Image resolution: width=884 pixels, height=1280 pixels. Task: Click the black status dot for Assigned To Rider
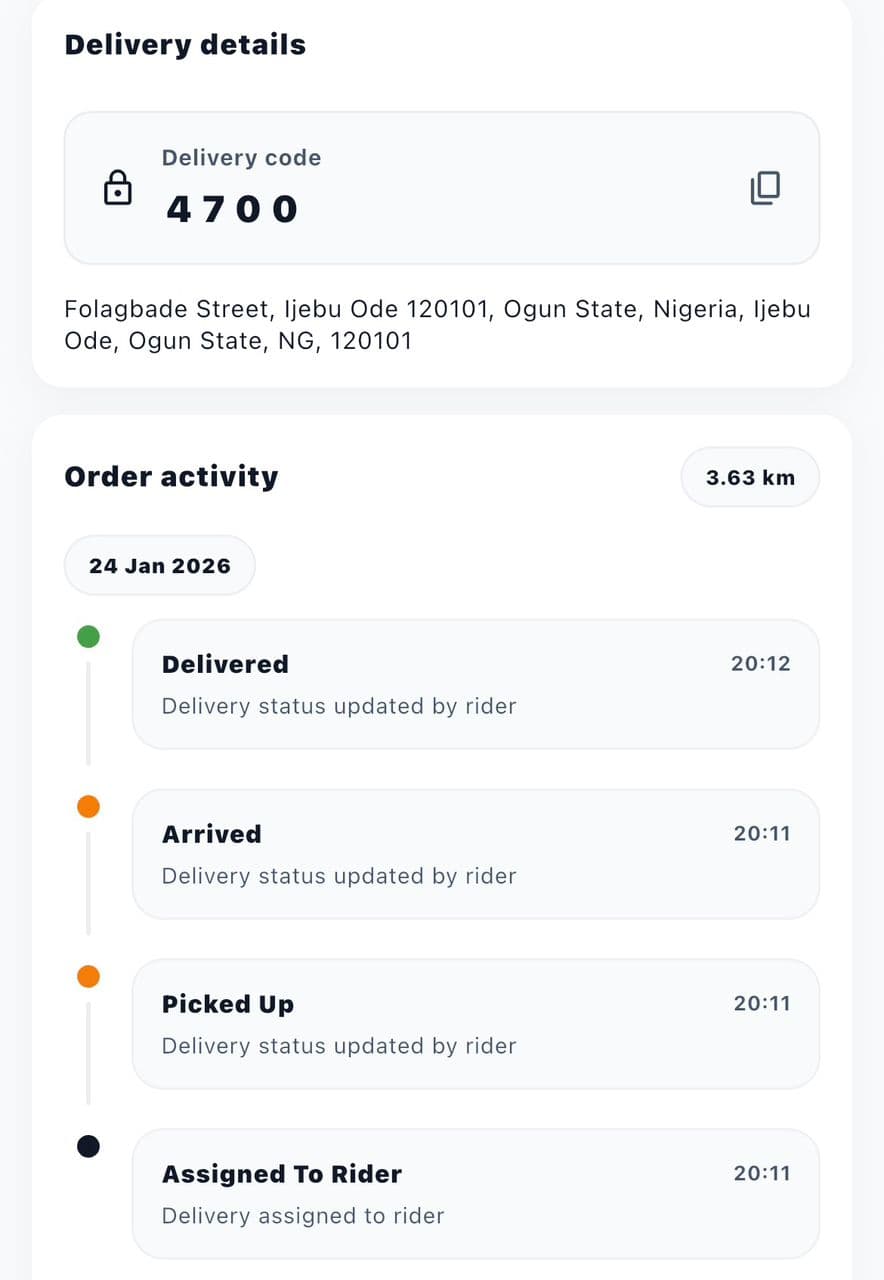tap(88, 1146)
